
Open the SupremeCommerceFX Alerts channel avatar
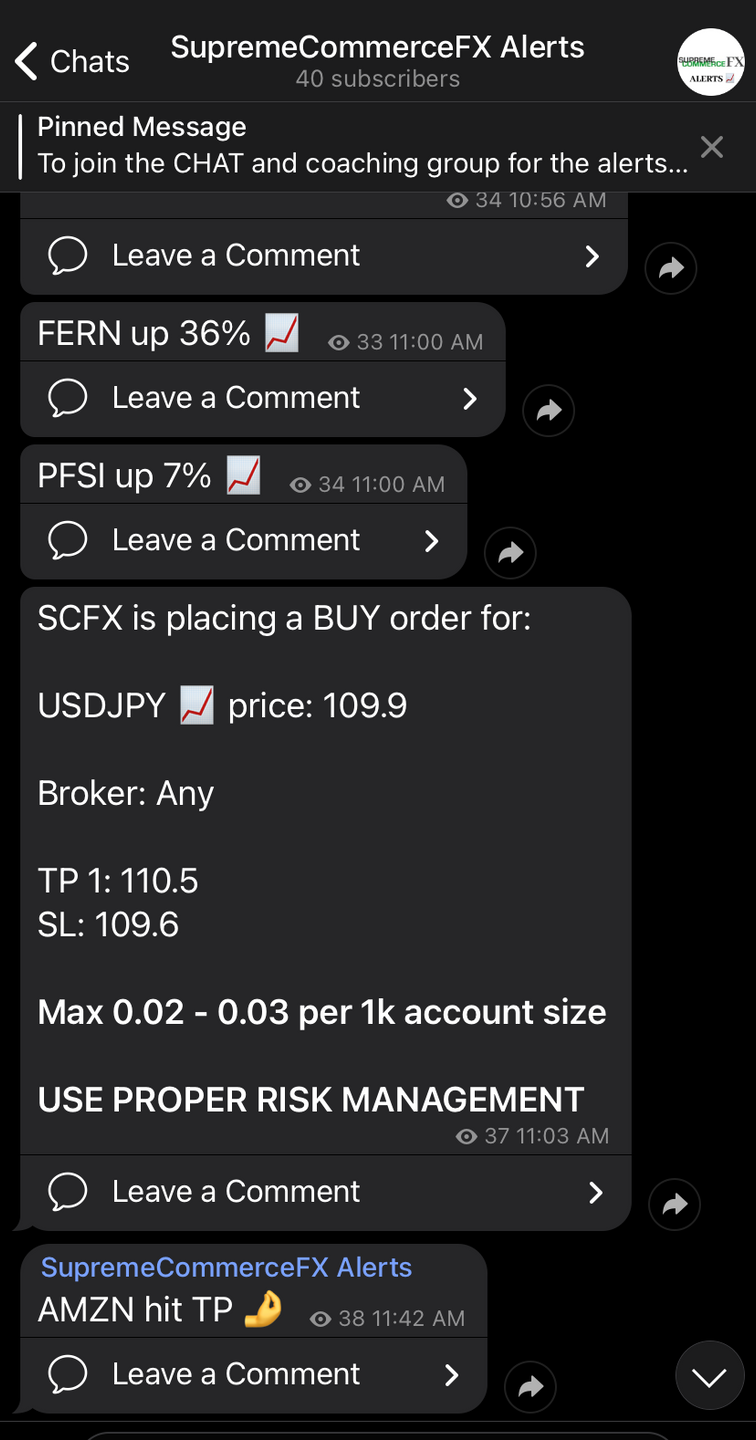pyautogui.click(x=710, y=62)
